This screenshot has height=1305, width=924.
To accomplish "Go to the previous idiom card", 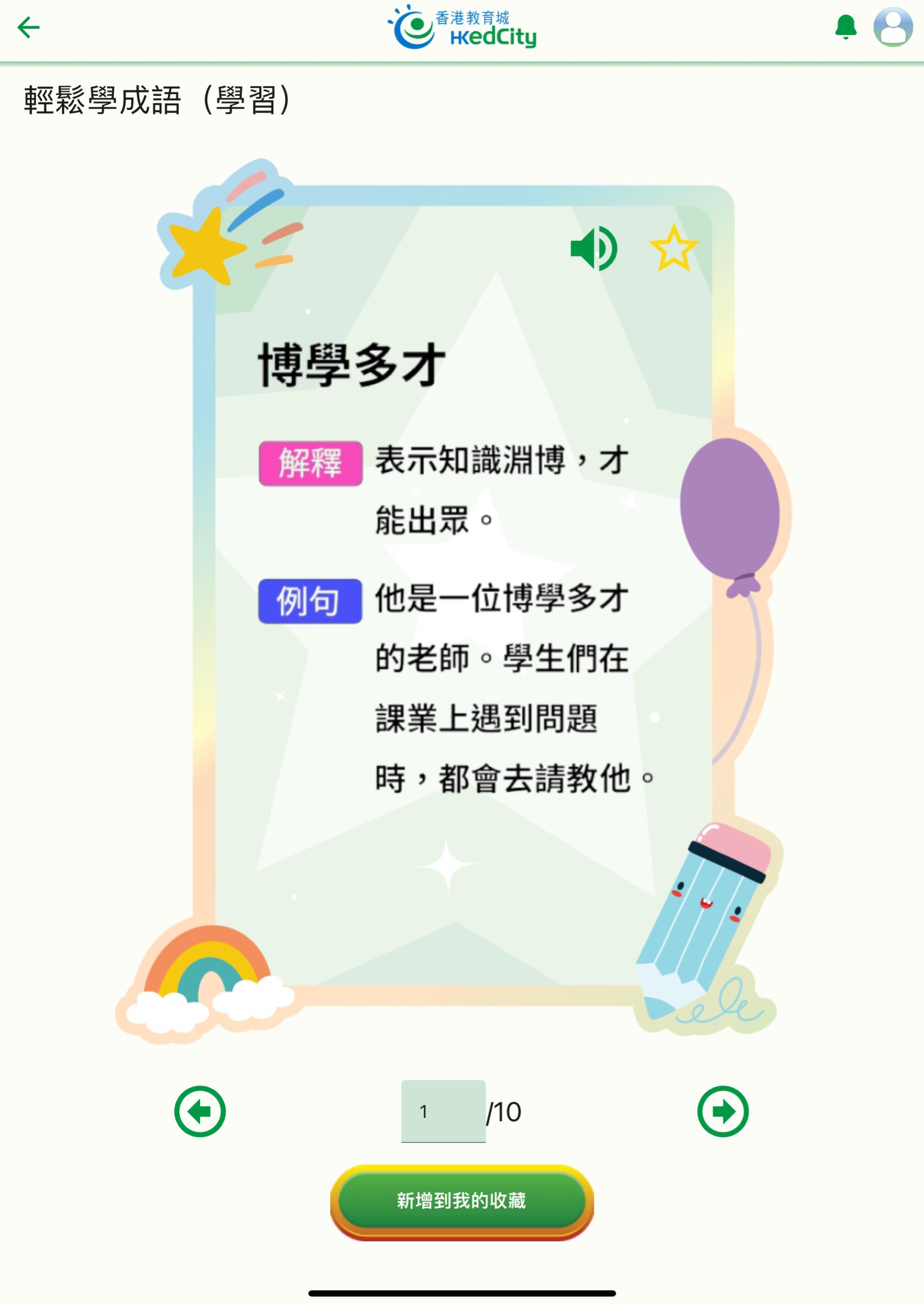I will tap(199, 1111).
